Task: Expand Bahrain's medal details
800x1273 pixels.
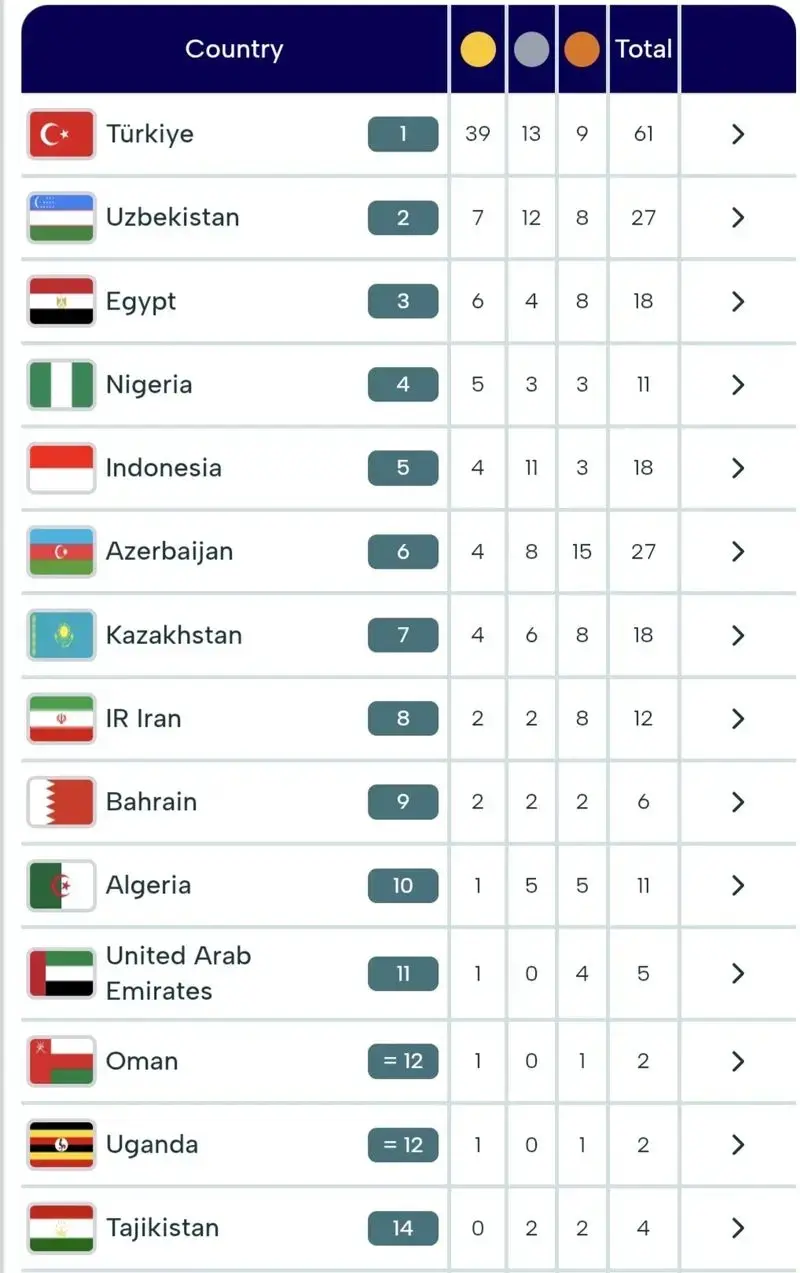Action: (738, 802)
